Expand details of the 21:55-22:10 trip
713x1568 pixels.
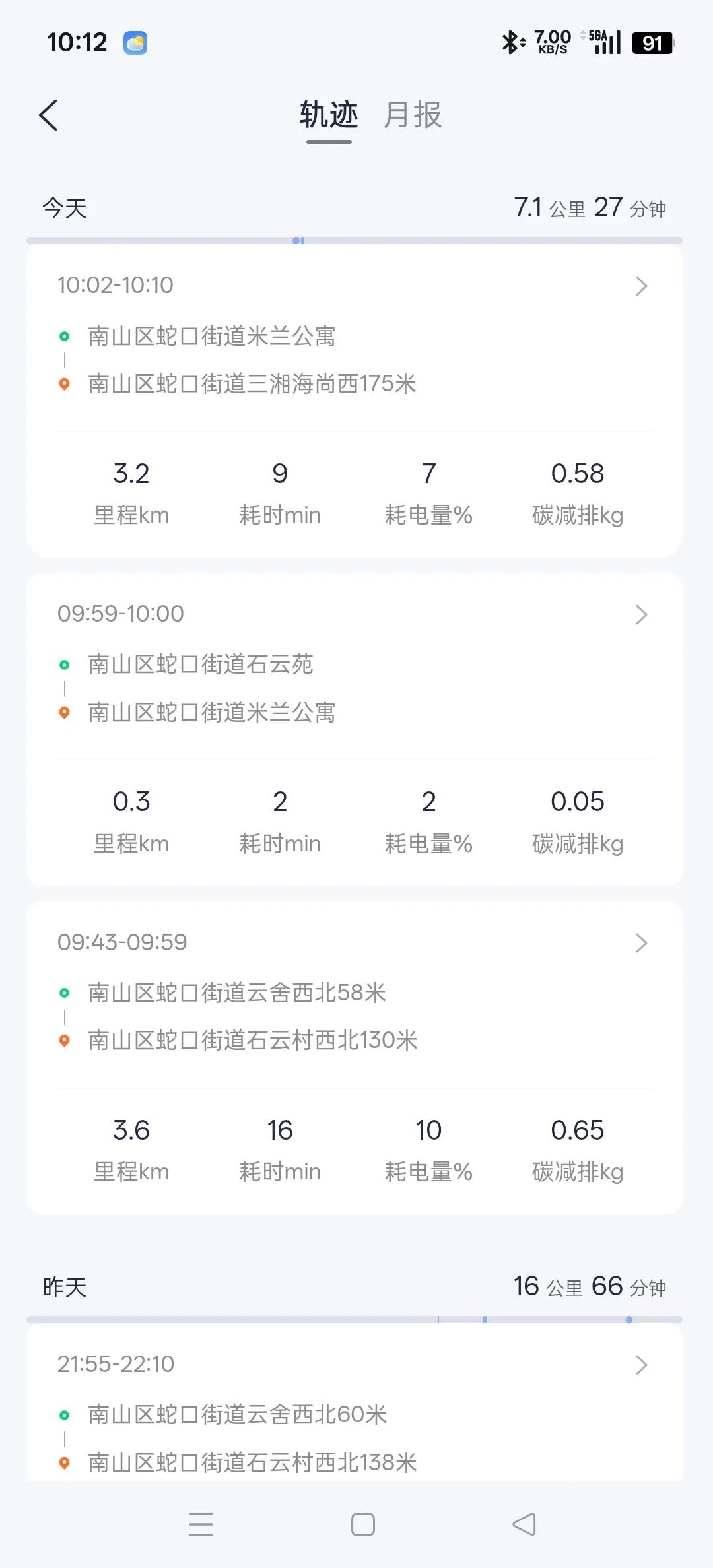640,1364
